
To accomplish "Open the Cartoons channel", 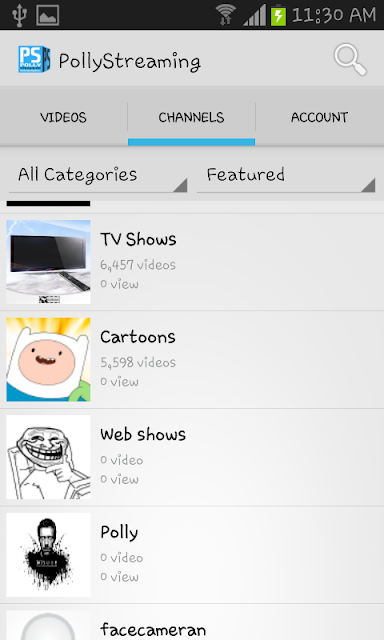I will coord(192,360).
